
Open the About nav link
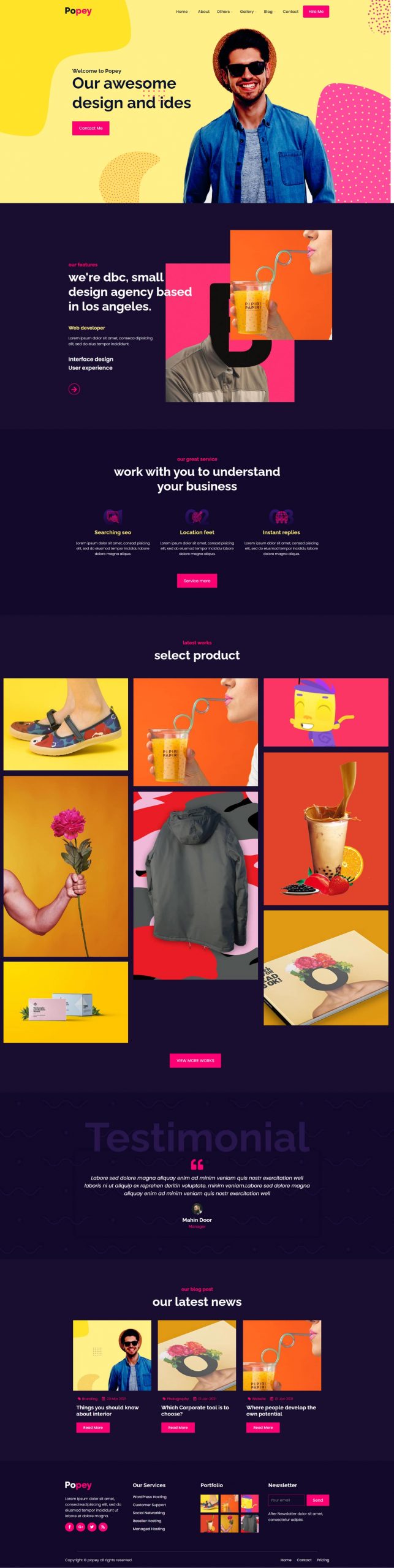(203, 12)
